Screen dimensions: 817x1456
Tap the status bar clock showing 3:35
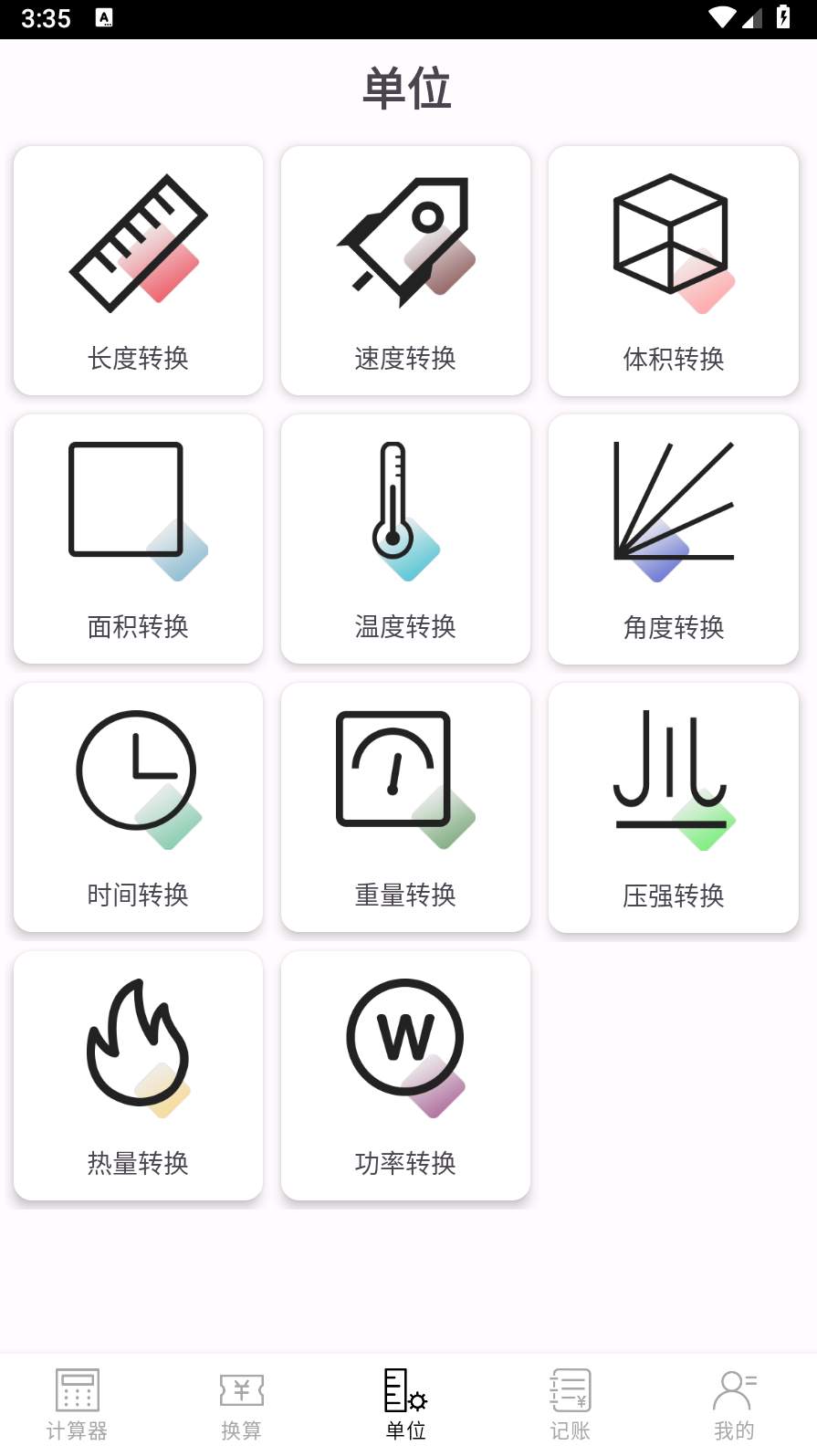[43, 18]
